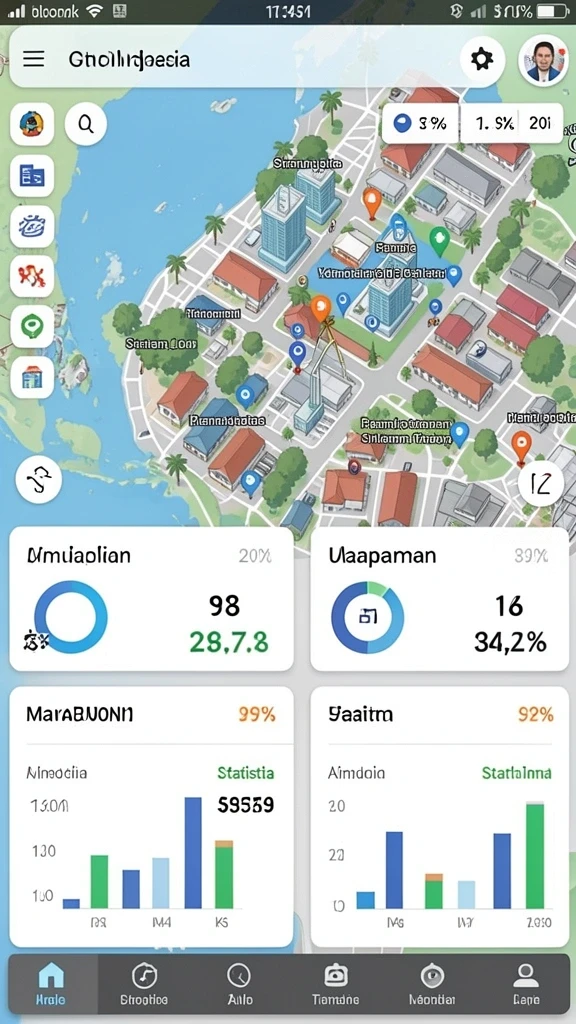The width and height of the screenshot is (576, 1024).
Task: Open the Yaaitm bar chart card
Action: click(440, 817)
